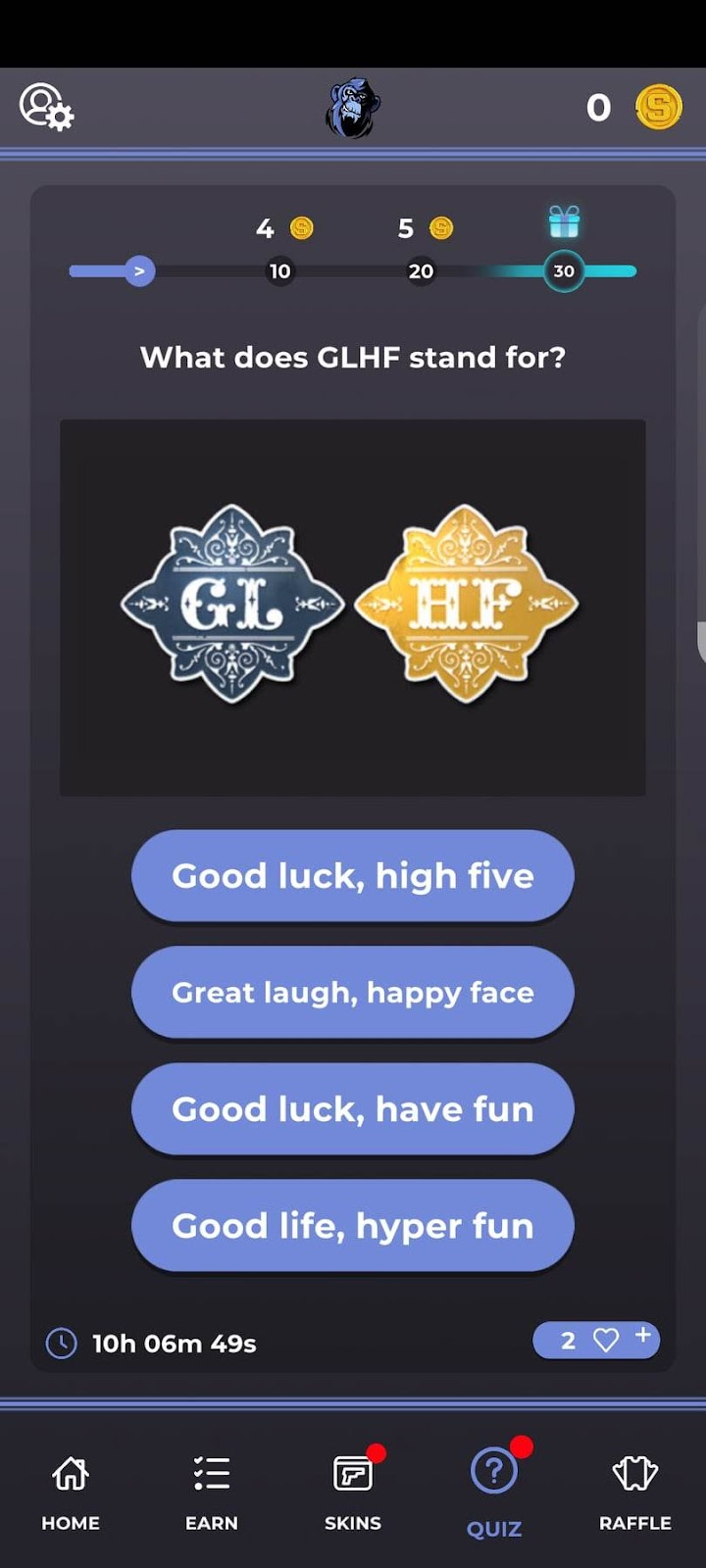Tap the gold coin balance
706x1568 pixels.
pos(635,107)
